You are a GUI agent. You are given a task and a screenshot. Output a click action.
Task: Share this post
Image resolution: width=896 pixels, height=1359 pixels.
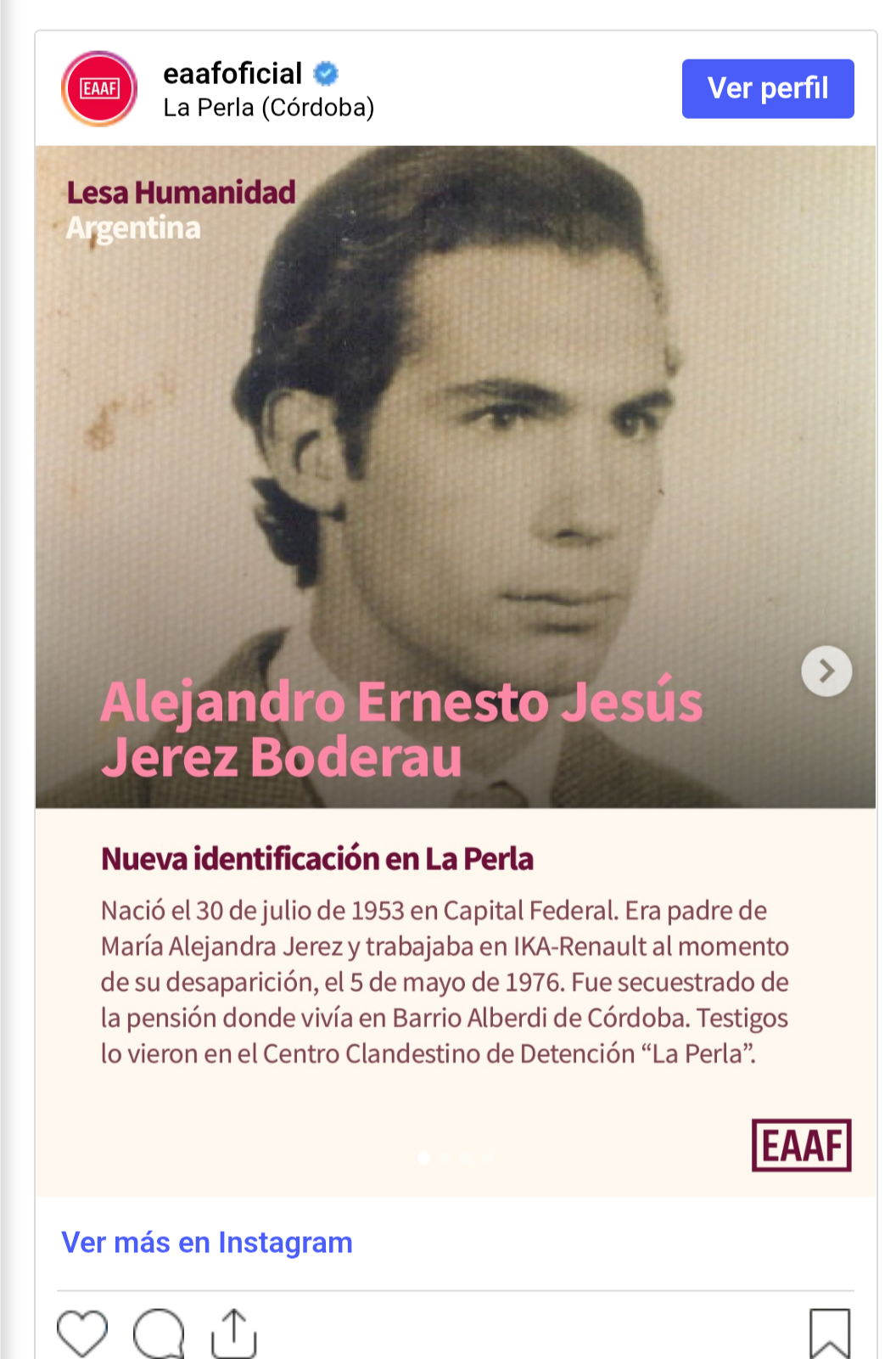(x=234, y=1334)
